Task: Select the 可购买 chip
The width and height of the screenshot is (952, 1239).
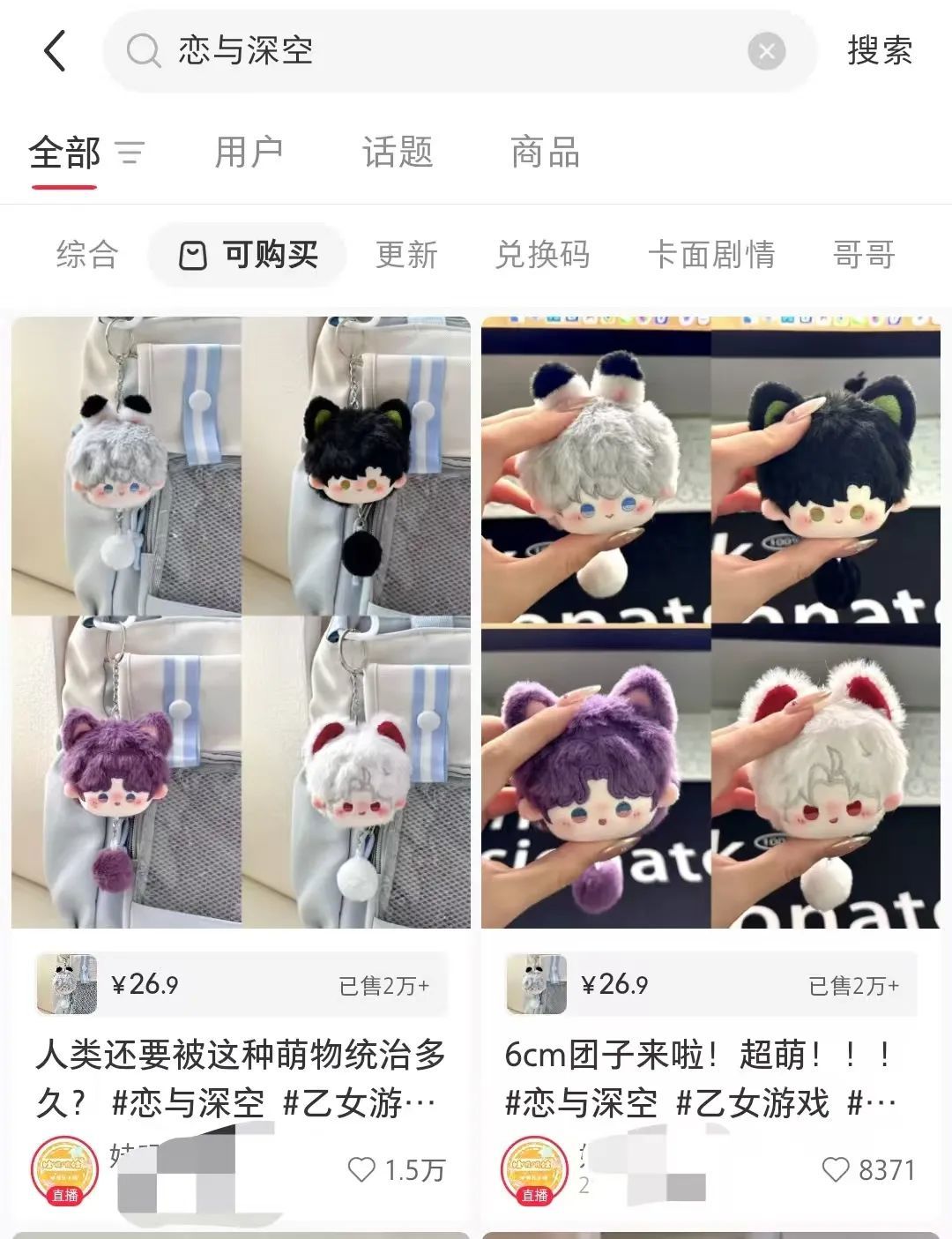Action: 248,255
